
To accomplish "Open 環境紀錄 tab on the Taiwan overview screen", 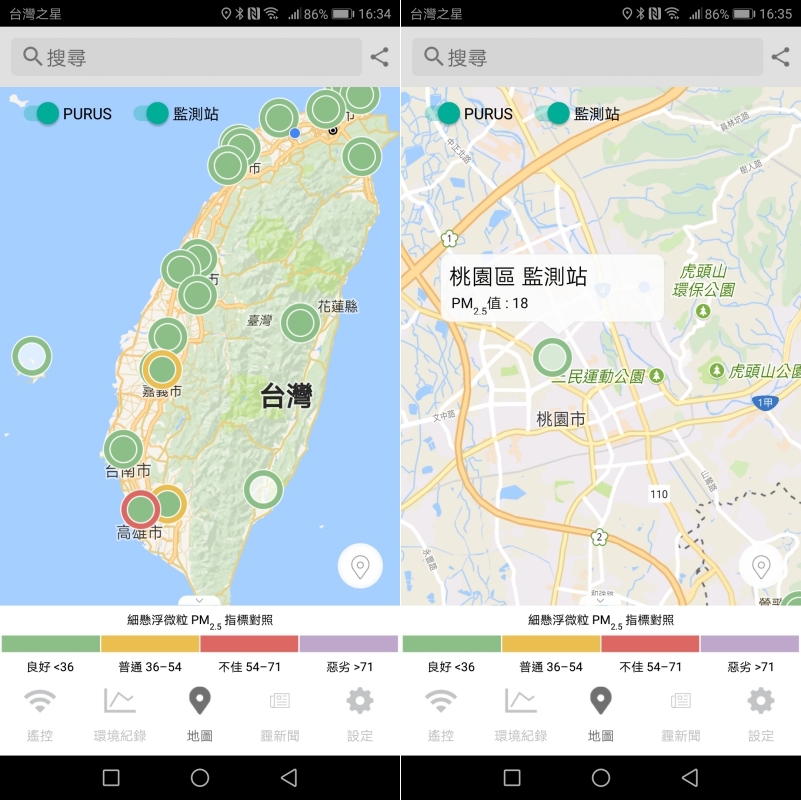I will 120,714.
